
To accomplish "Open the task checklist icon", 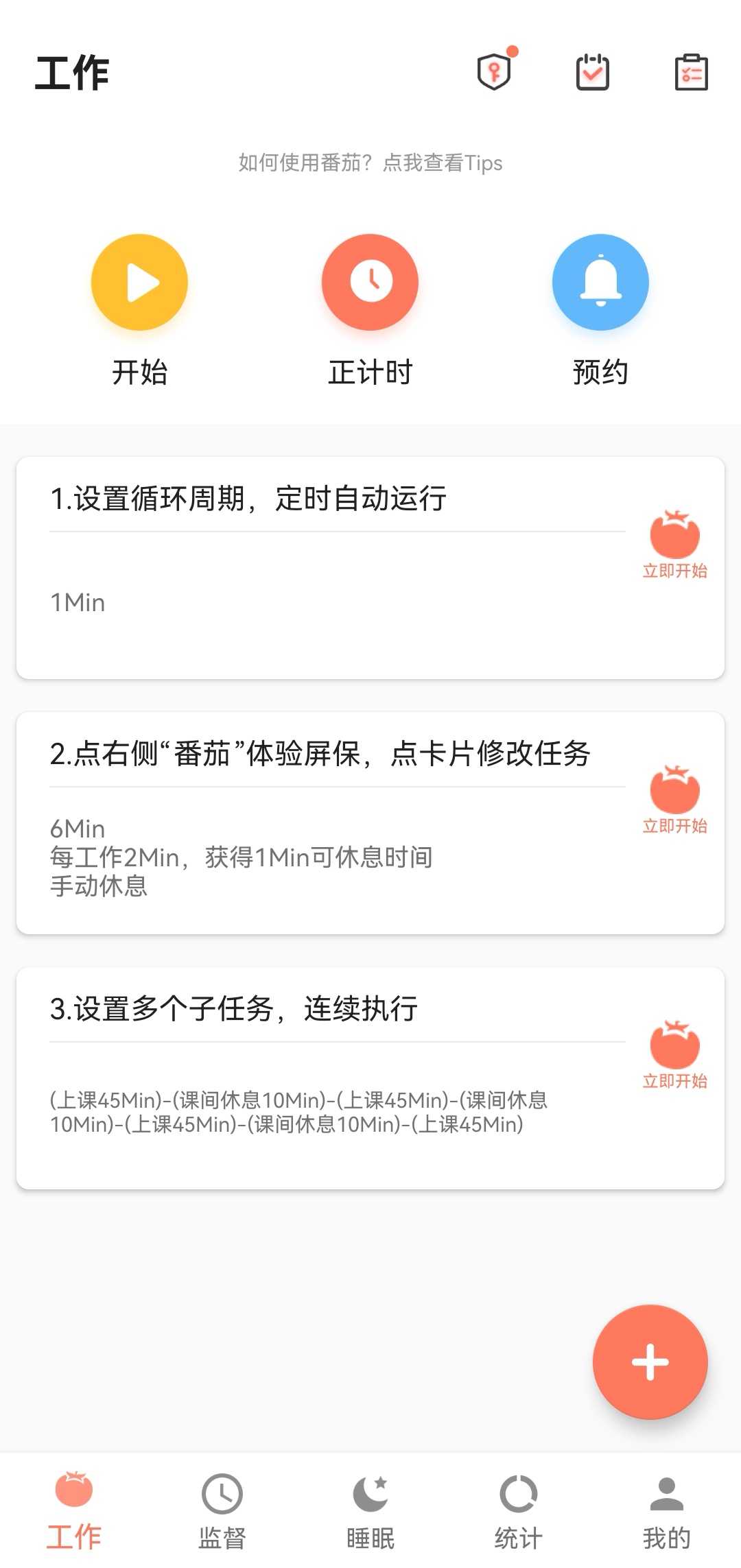I will tap(691, 71).
